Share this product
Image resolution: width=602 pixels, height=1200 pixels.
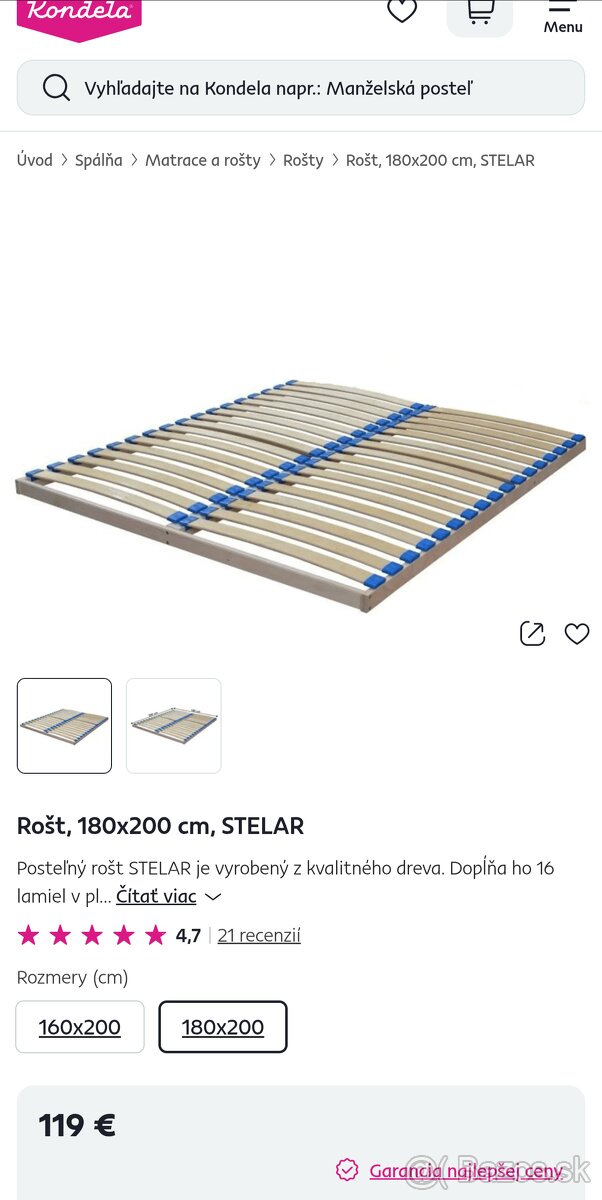click(532, 634)
